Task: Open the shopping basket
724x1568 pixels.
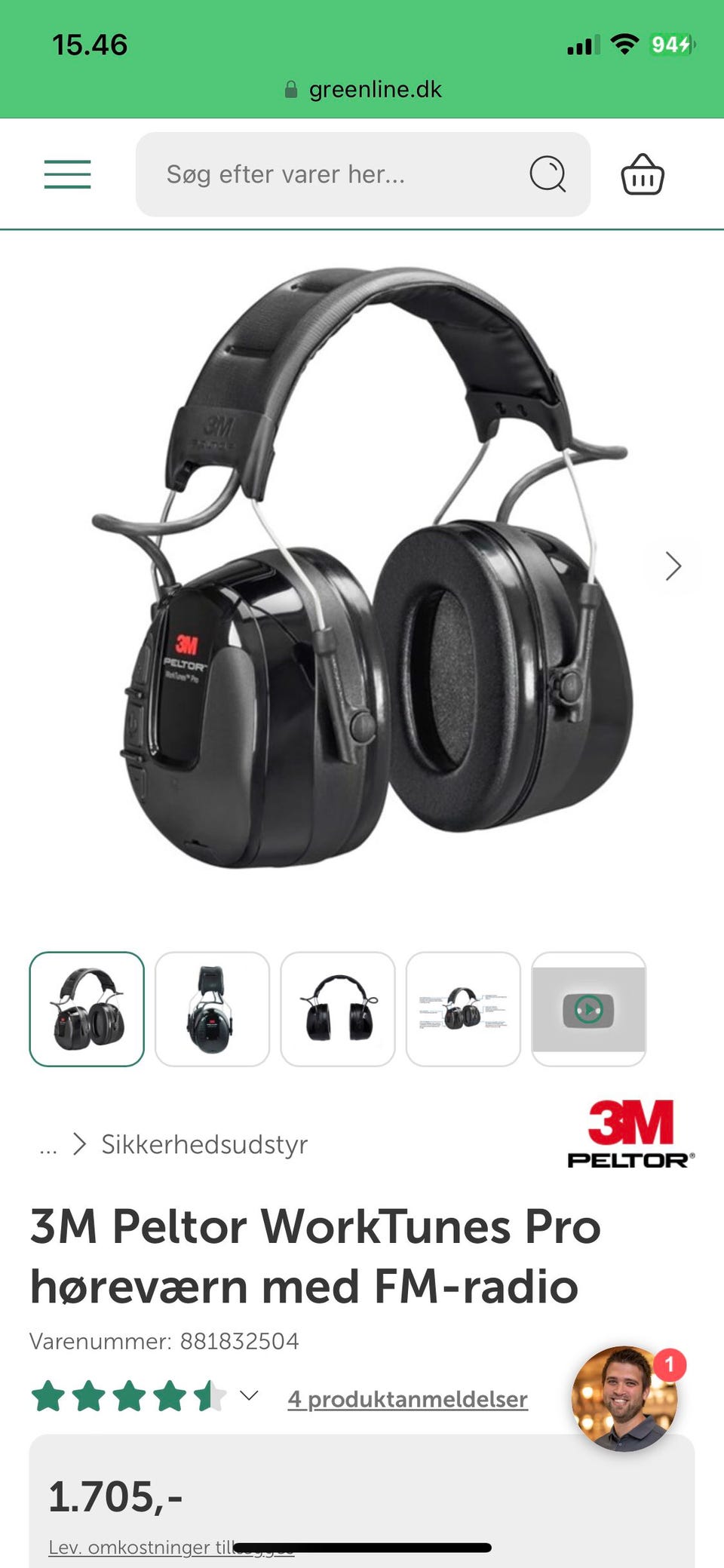Action: 642,174
